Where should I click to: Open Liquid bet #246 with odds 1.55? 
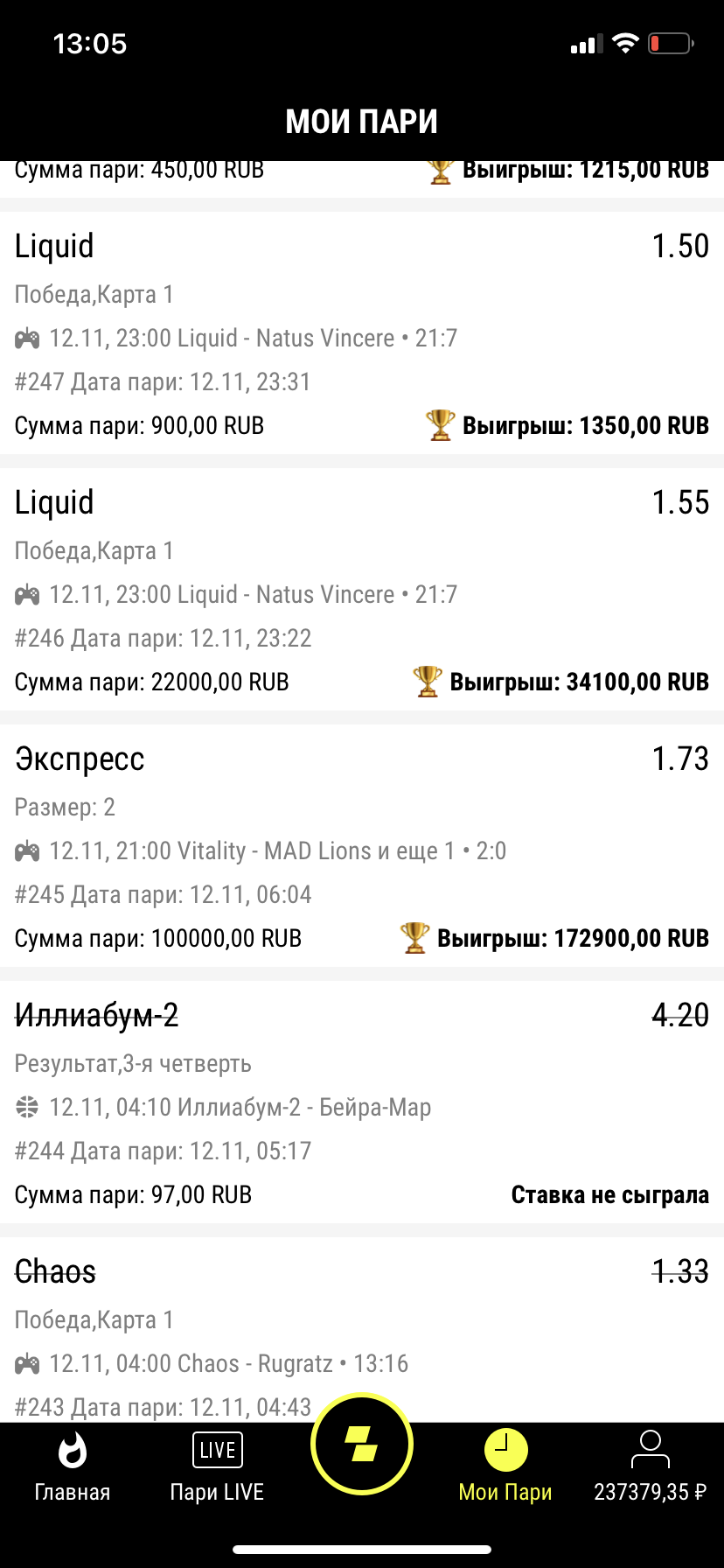(x=362, y=591)
